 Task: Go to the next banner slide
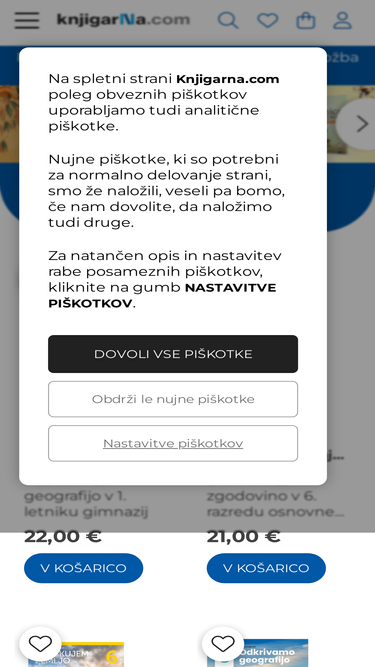click(360, 124)
